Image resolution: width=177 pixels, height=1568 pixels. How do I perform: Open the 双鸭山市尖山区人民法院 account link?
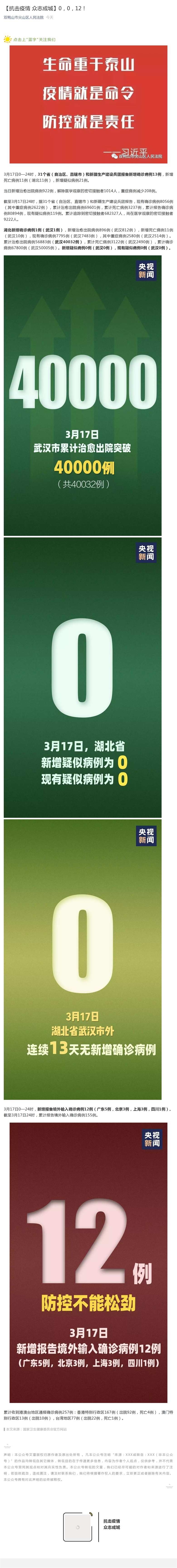(23, 18)
